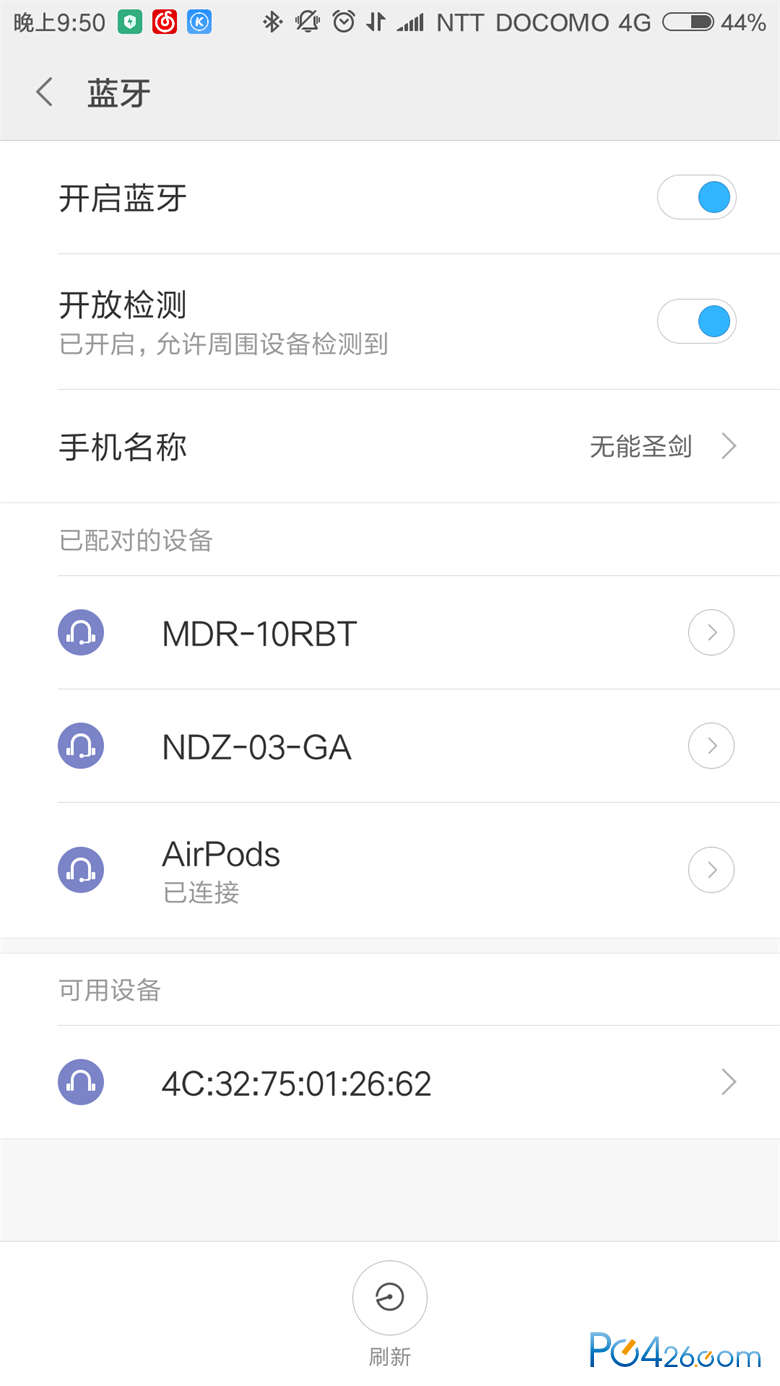Pair with available device 4C:32:75:01:26:62

tap(390, 1082)
